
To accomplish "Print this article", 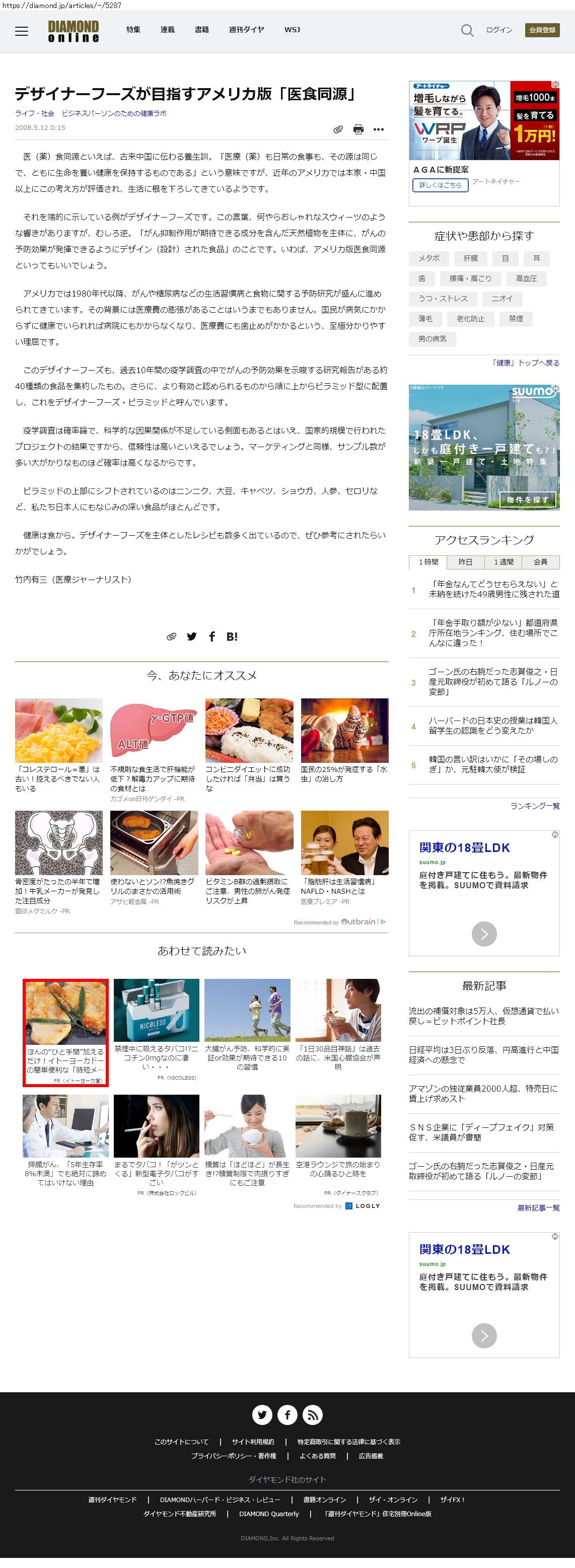I will point(358,129).
